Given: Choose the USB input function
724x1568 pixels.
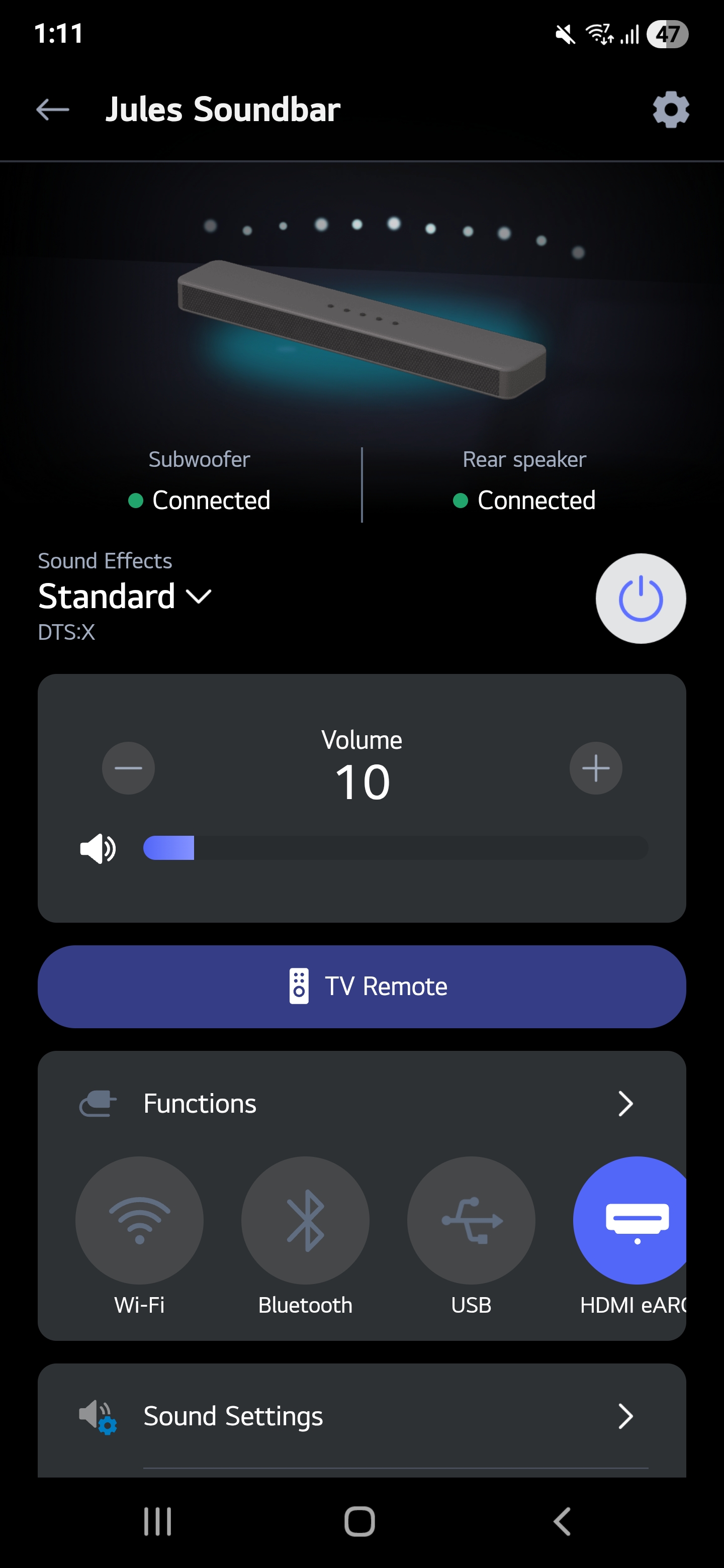Looking at the screenshot, I should [471, 1220].
